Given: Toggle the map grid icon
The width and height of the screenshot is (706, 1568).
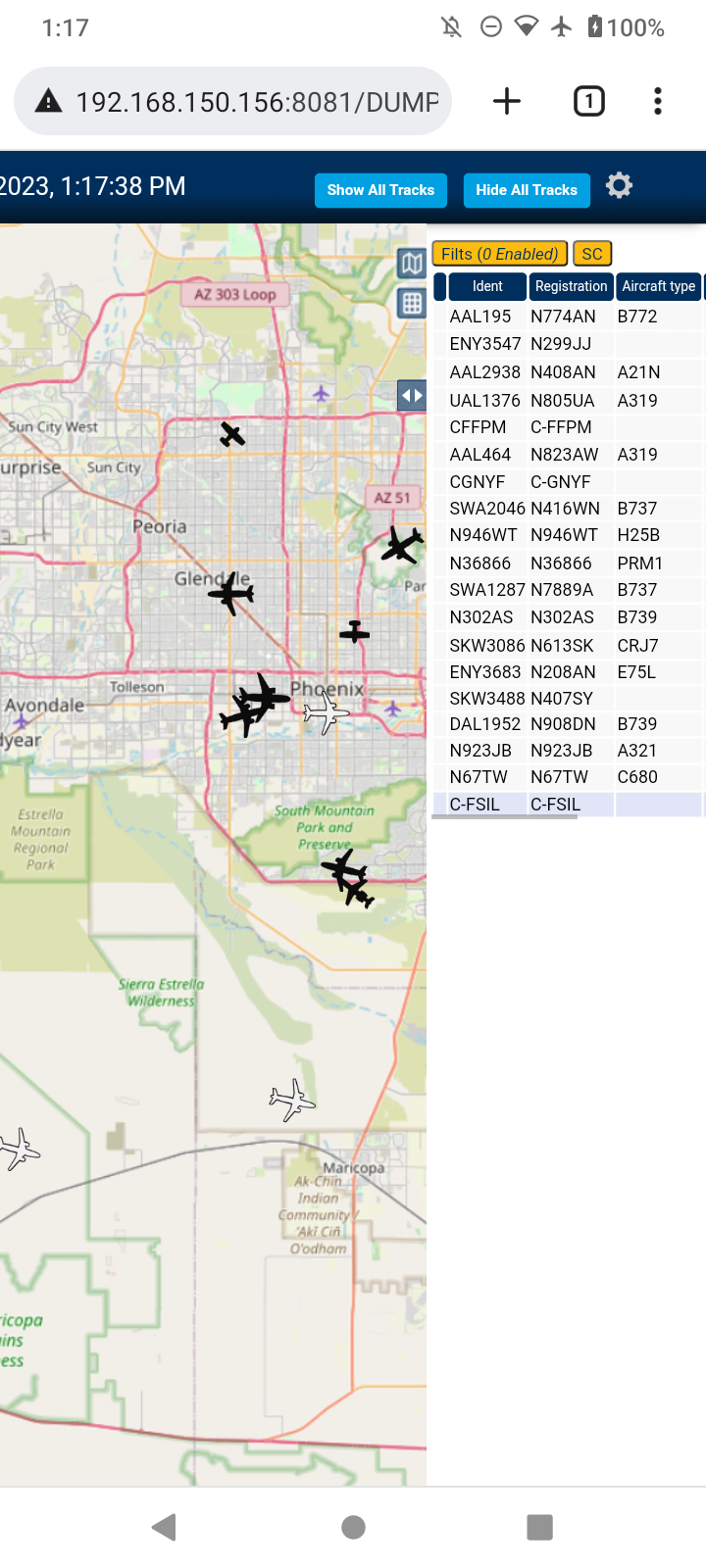Looking at the screenshot, I should [412, 304].
